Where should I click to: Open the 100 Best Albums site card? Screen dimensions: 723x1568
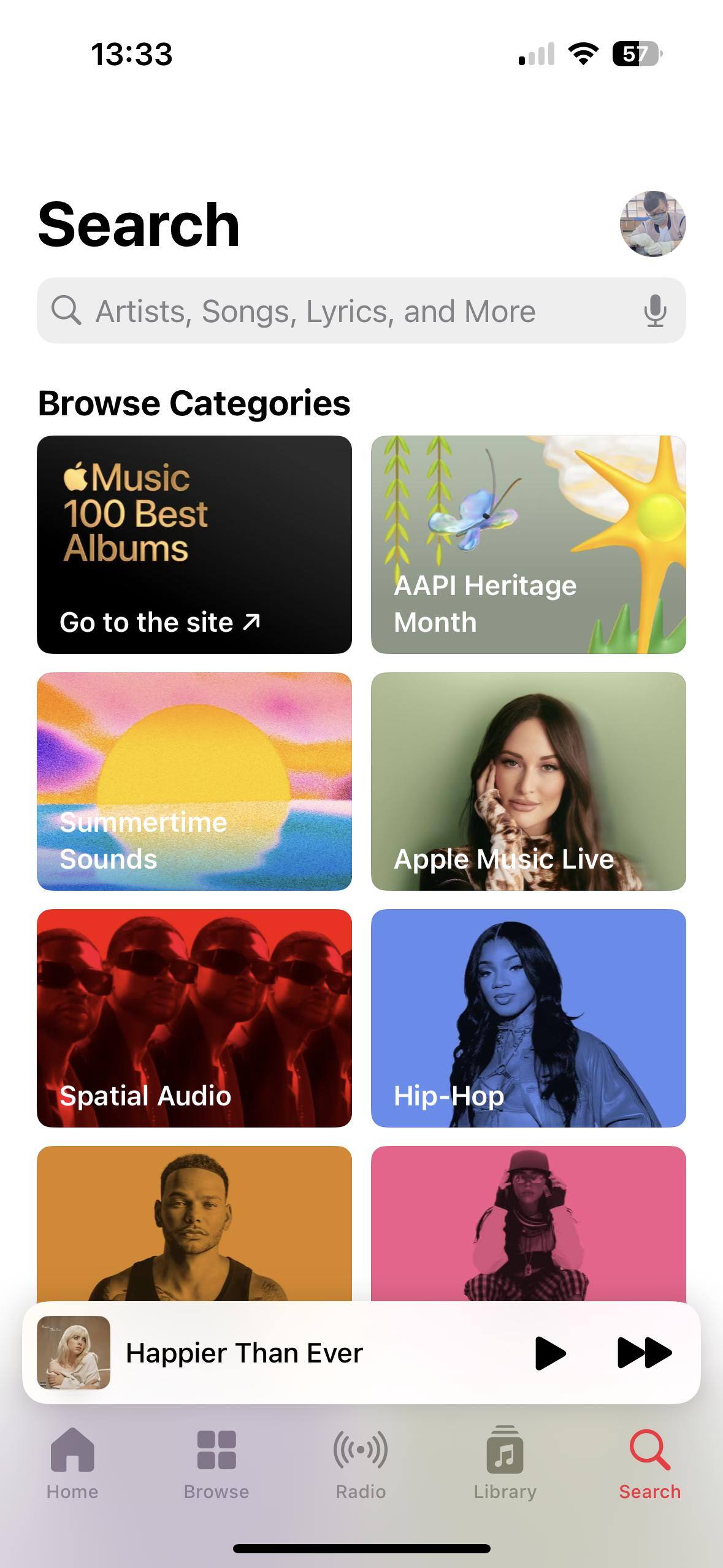coord(194,545)
